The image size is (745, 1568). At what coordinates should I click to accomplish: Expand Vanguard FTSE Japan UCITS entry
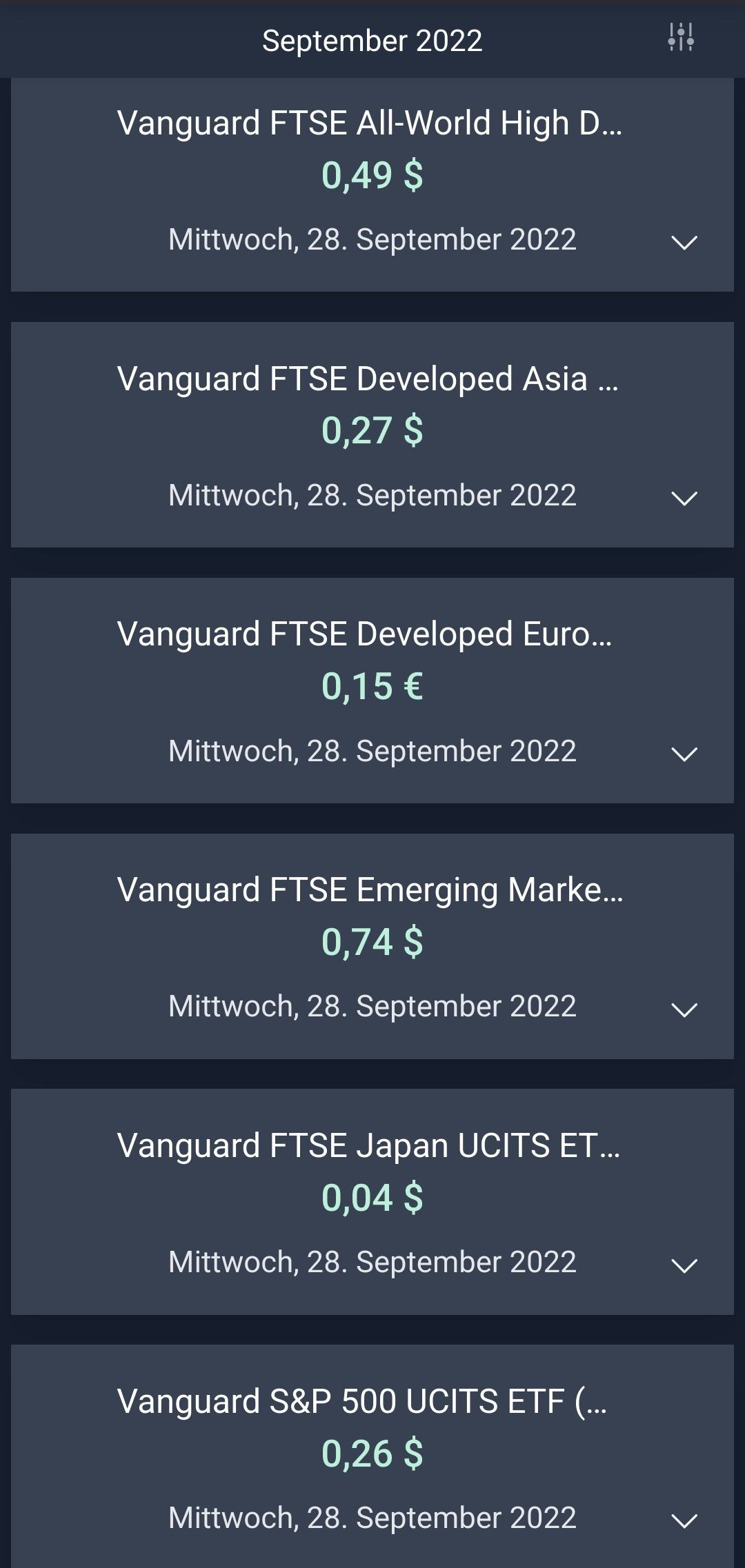pyautogui.click(x=684, y=1265)
